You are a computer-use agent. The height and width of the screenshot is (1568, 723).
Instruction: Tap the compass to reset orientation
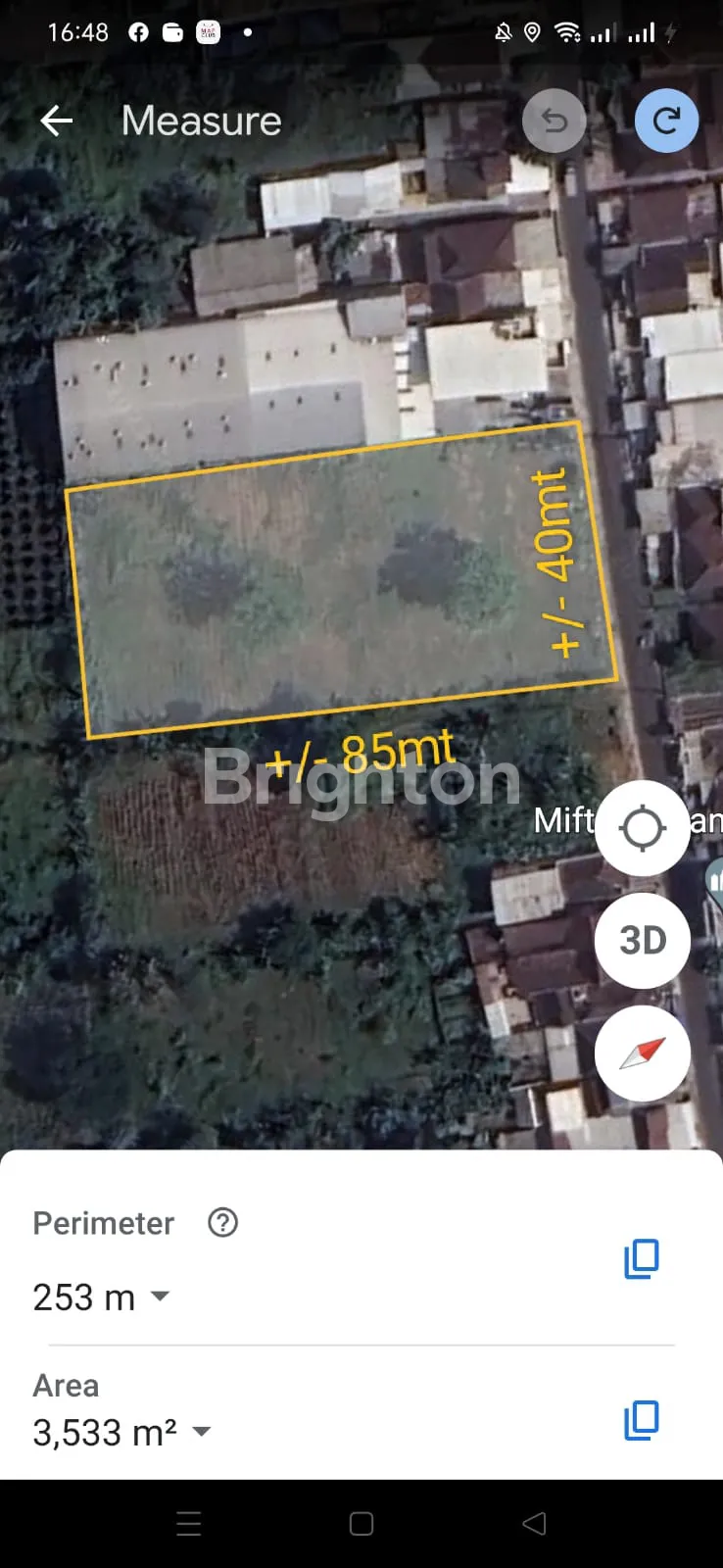tap(643, 1053)
